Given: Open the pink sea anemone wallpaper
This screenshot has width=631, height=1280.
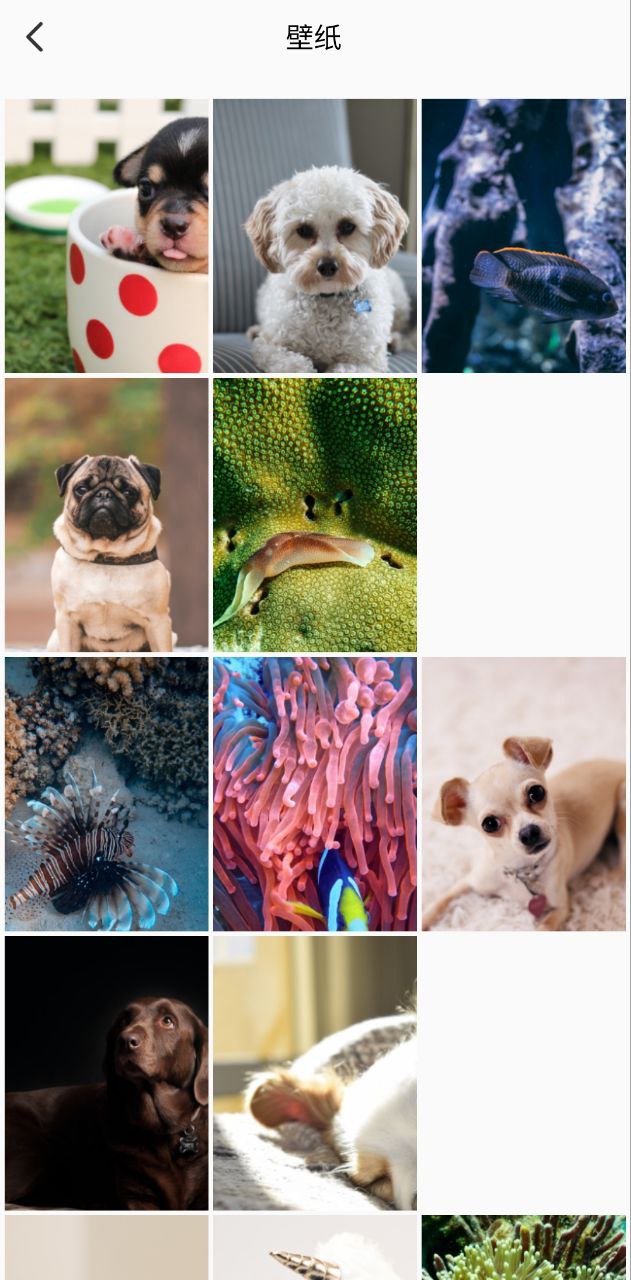Looking at the screenshot, I should pyautogui.click(x=315, y=794).
